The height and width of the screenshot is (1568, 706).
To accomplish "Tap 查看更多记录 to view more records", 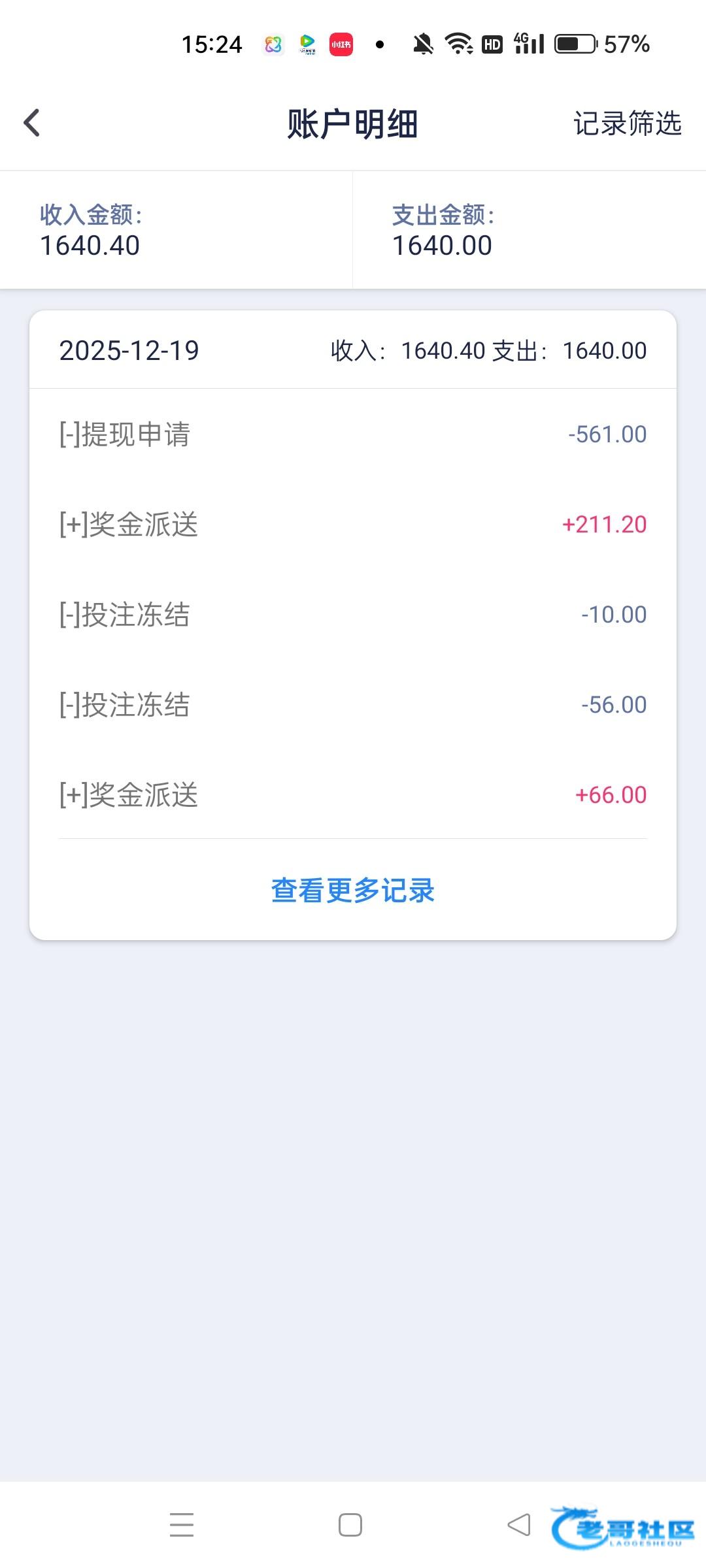I will [x=353, y=890].
